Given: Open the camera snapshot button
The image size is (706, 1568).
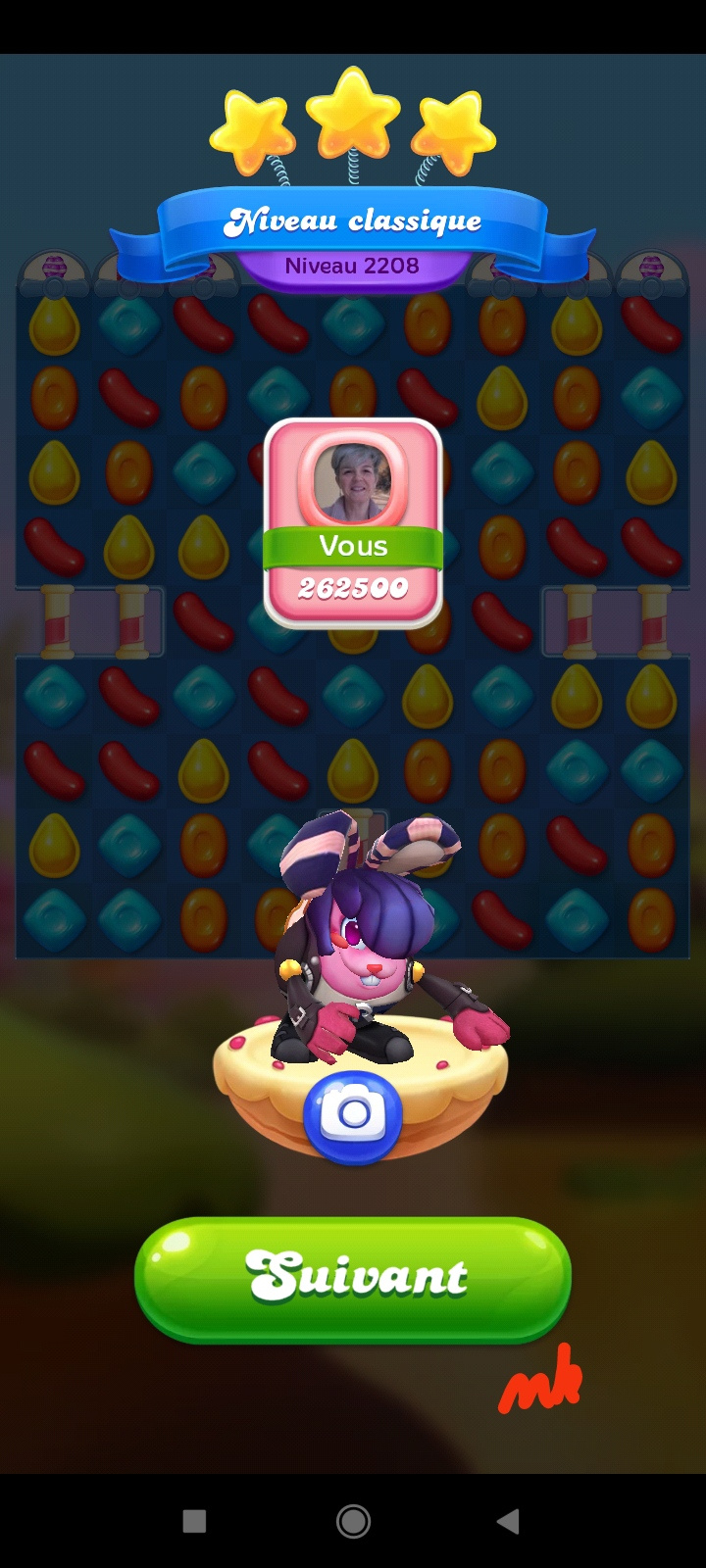Looking at the screenshot, I should [353, 1116].
